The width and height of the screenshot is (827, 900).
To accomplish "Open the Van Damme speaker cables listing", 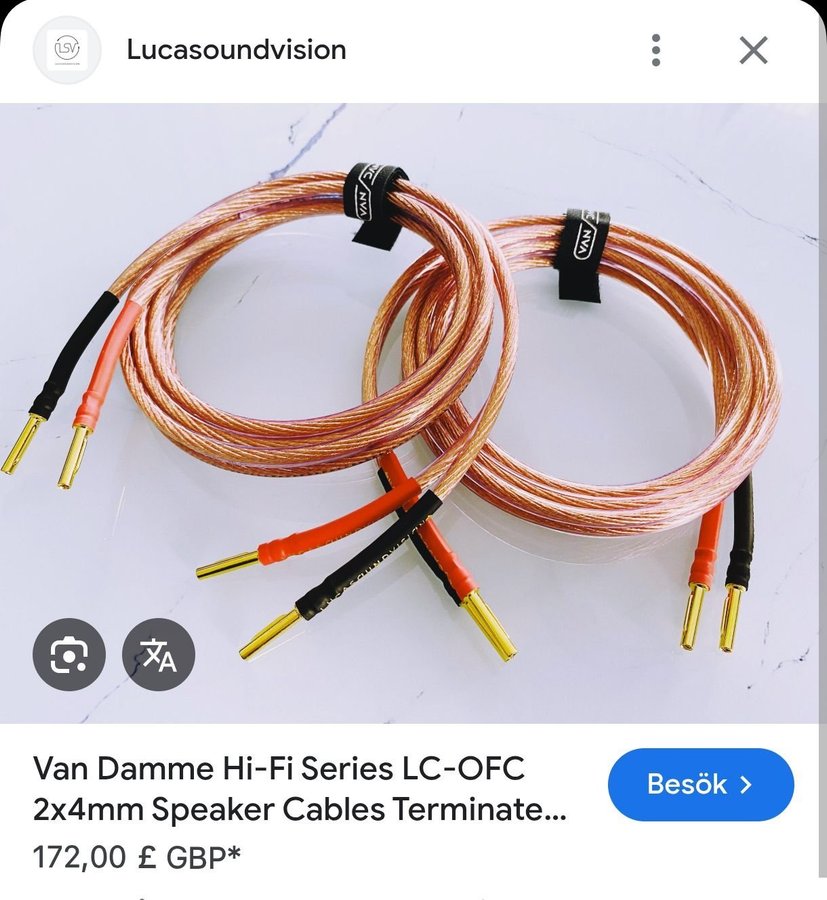I will tap(300, 789).
